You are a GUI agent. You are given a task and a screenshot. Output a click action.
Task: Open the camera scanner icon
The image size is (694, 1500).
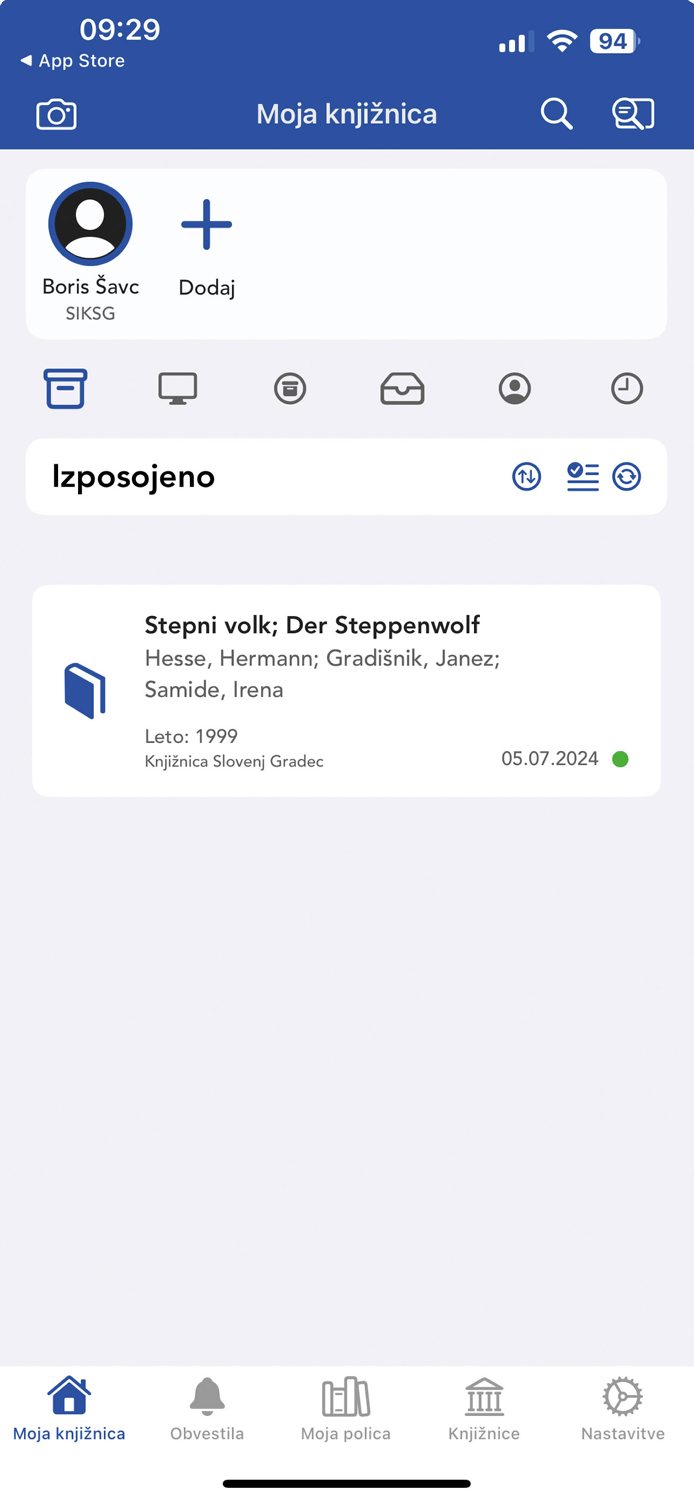pyautogui.click(x=56, y=114)
